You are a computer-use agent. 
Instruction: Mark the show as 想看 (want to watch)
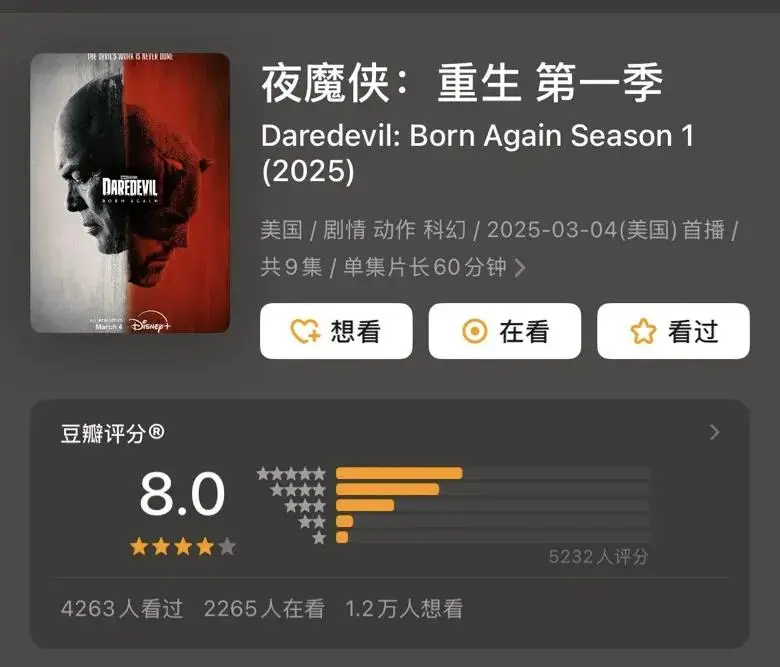(336, 331)
